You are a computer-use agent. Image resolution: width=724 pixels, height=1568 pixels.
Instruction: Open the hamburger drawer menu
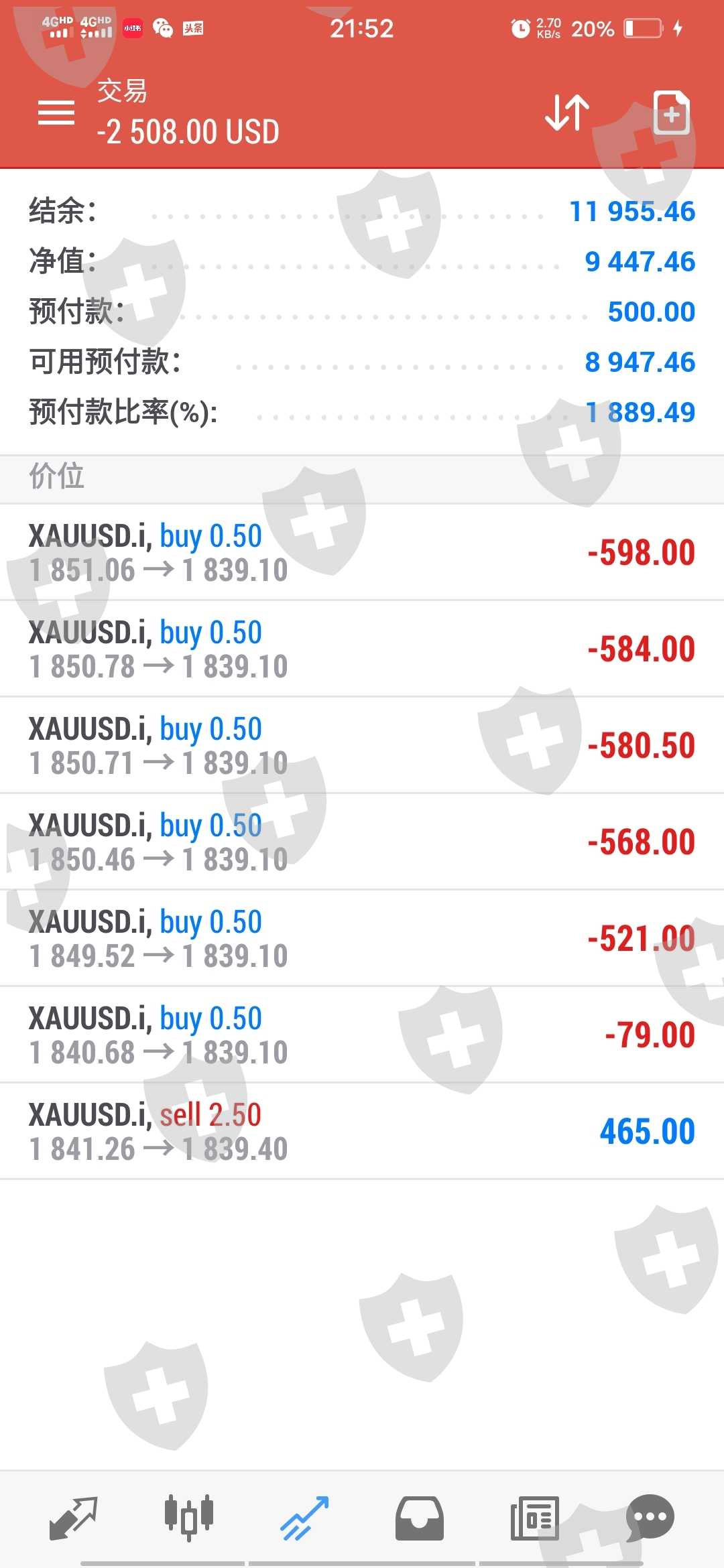click(56, 113)
